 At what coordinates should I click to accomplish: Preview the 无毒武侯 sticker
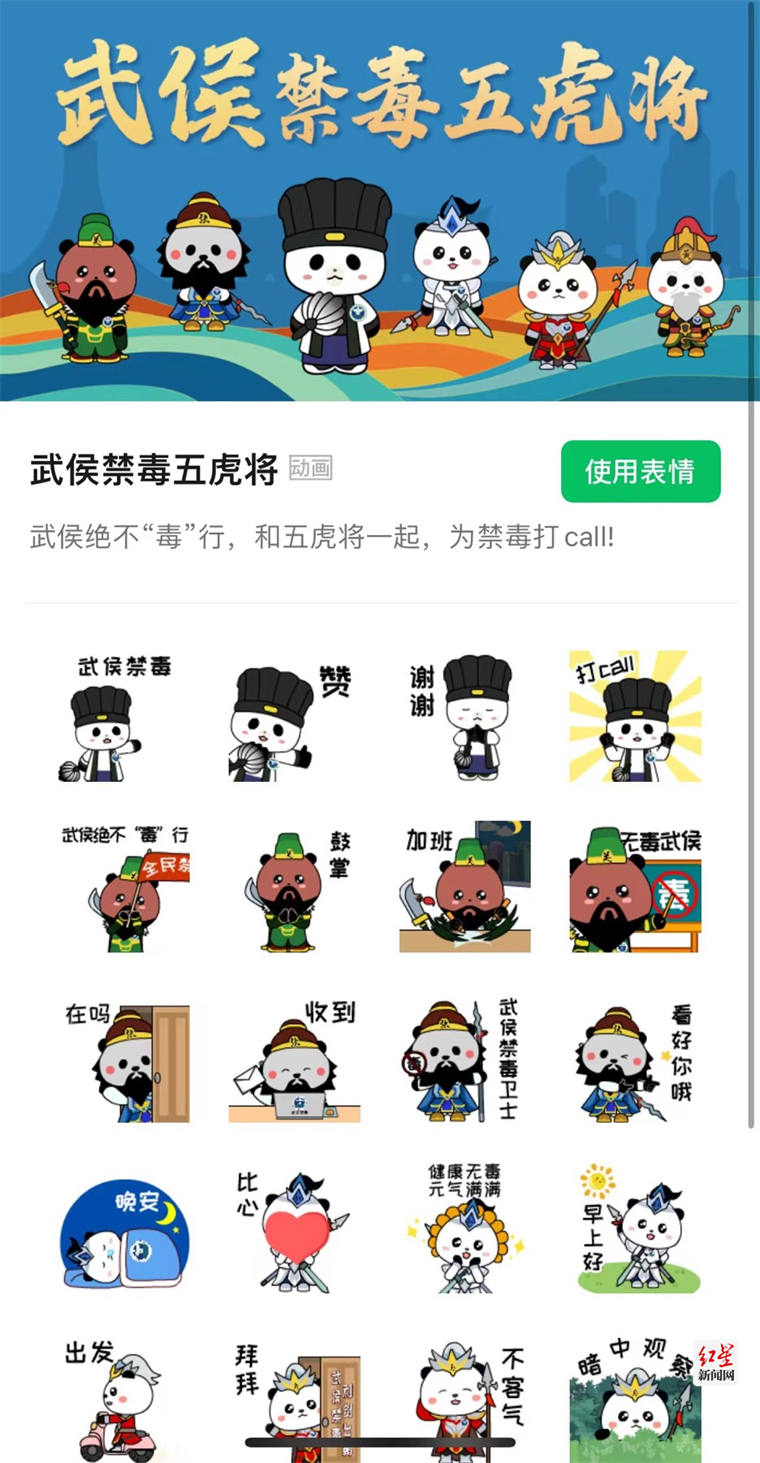point(635,888)
